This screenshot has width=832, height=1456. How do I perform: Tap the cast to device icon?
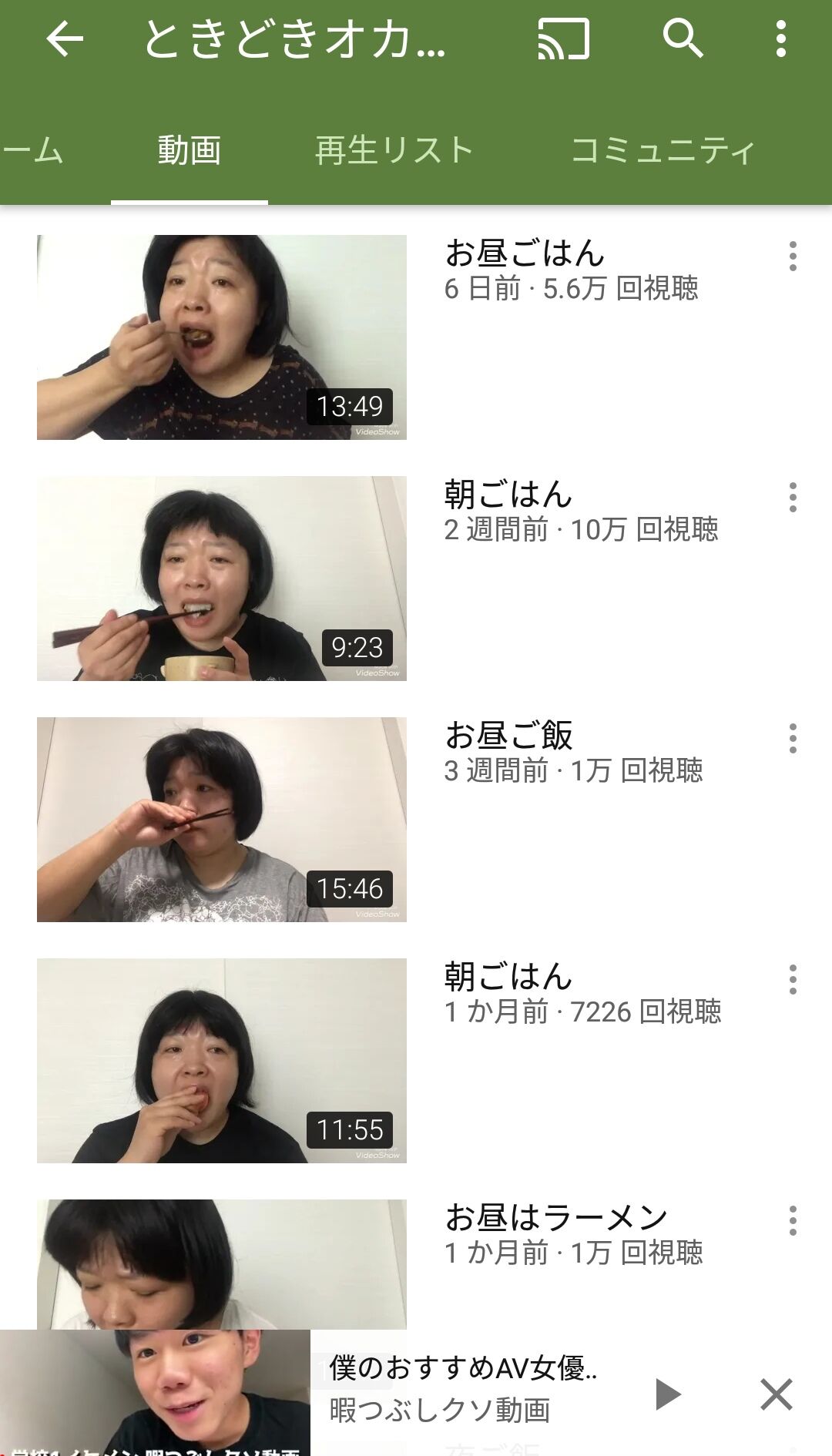point(564,39)
